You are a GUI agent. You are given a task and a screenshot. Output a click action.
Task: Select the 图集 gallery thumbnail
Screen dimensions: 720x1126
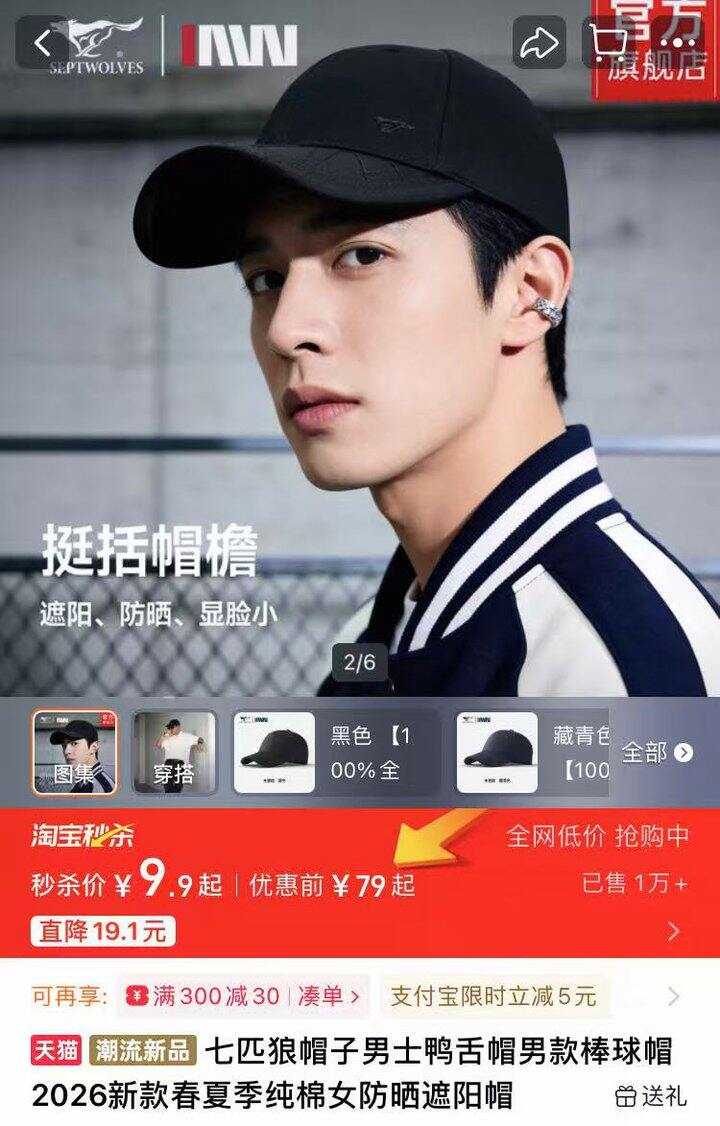74,753
